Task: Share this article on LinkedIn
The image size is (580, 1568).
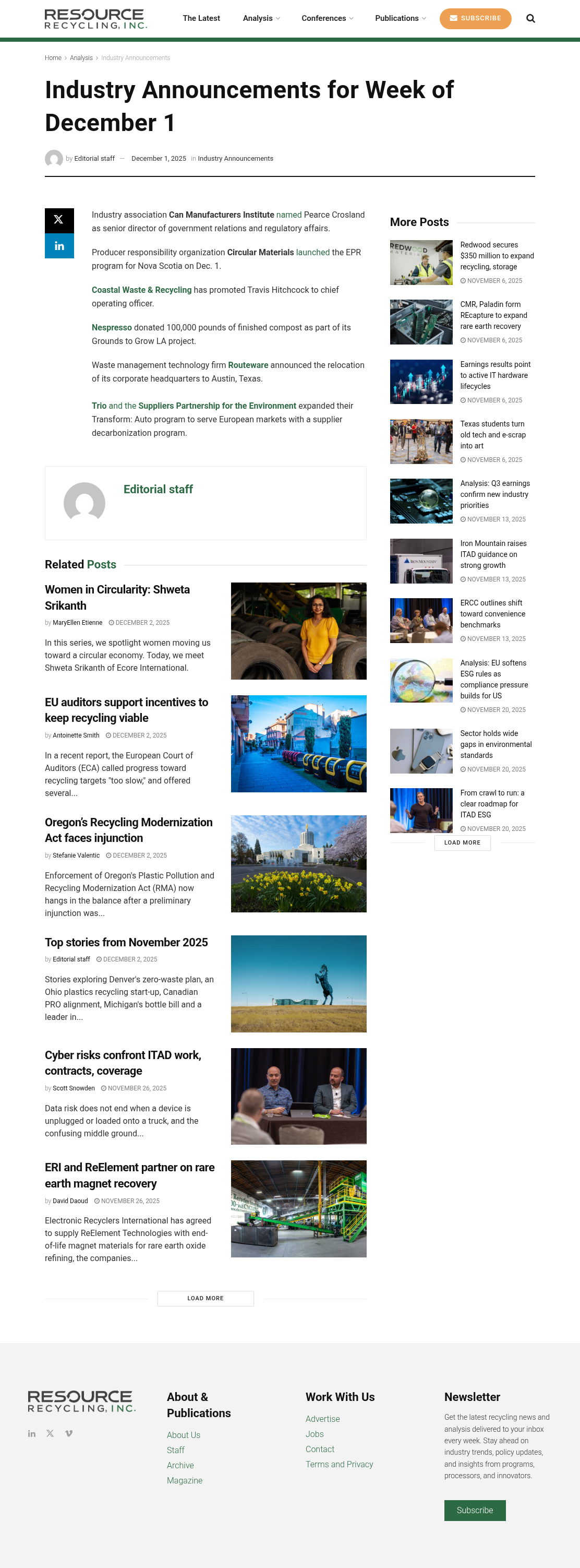Action: (59, 246)
